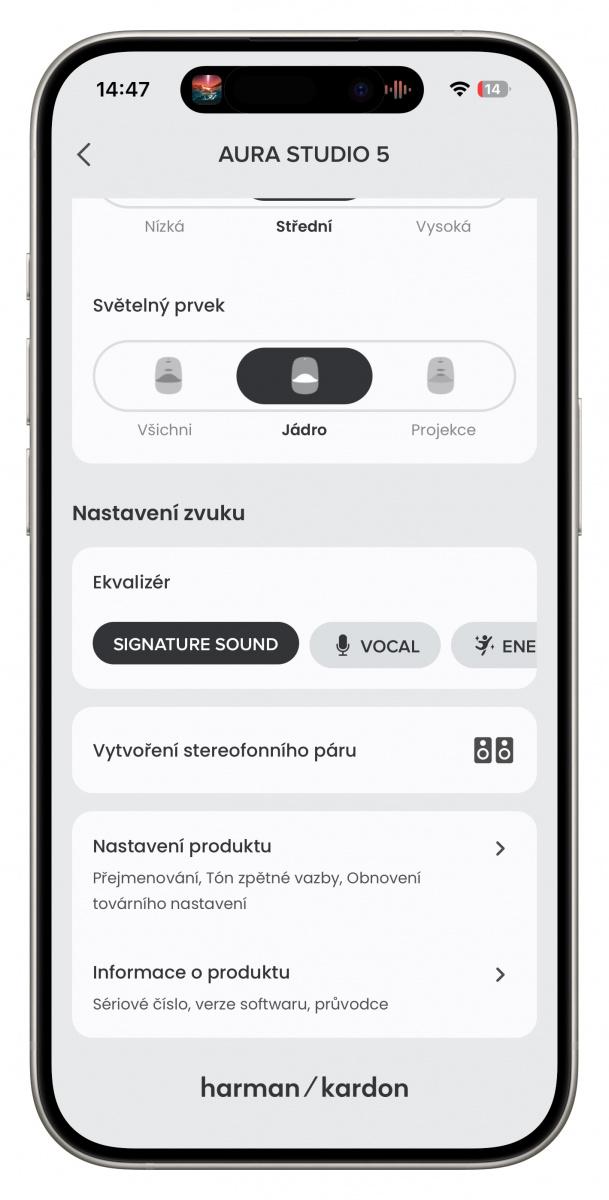Select the Všichni light element option
The width and height of the screenshot is (609, 1200).
click(x=168, y=377)
